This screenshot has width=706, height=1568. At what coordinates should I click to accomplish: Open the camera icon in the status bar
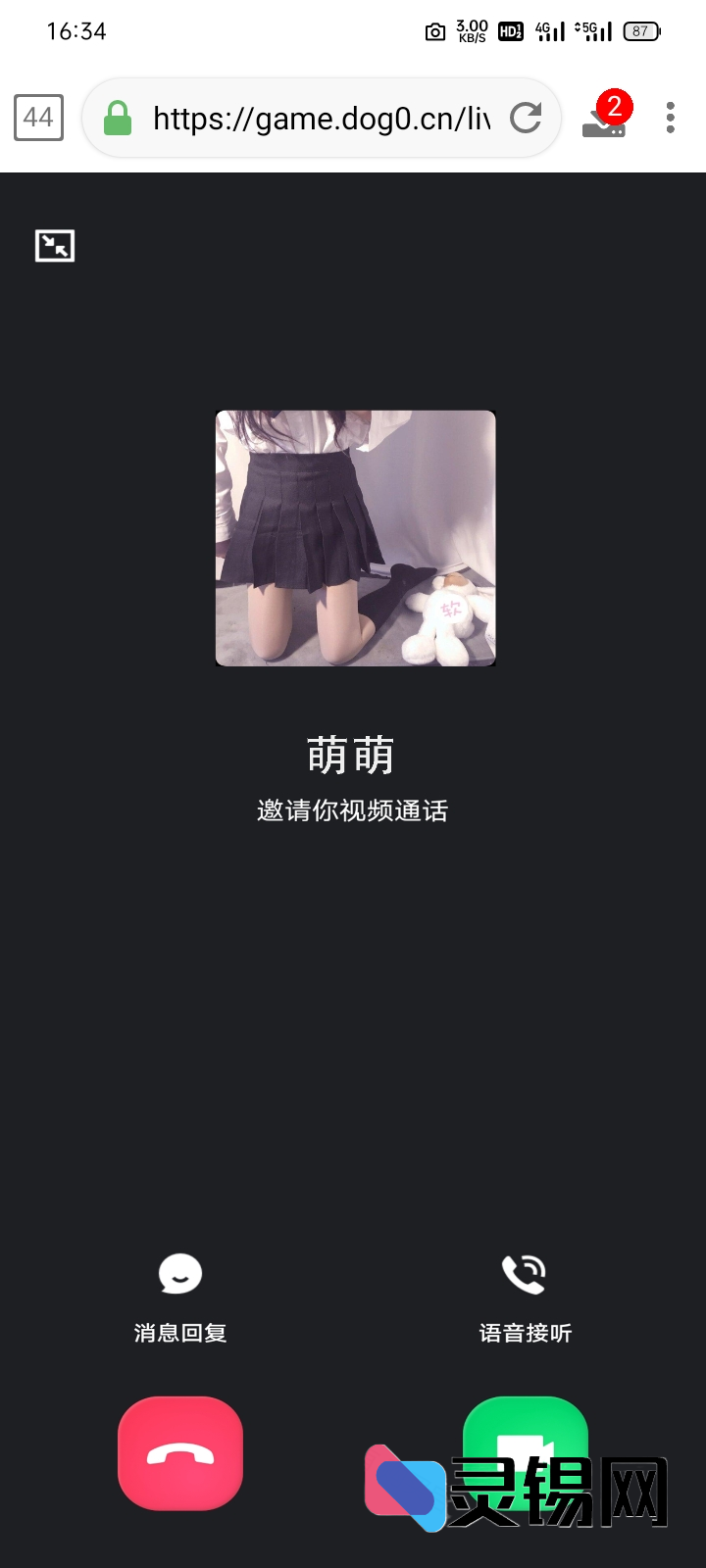click(x=435, y=30)
